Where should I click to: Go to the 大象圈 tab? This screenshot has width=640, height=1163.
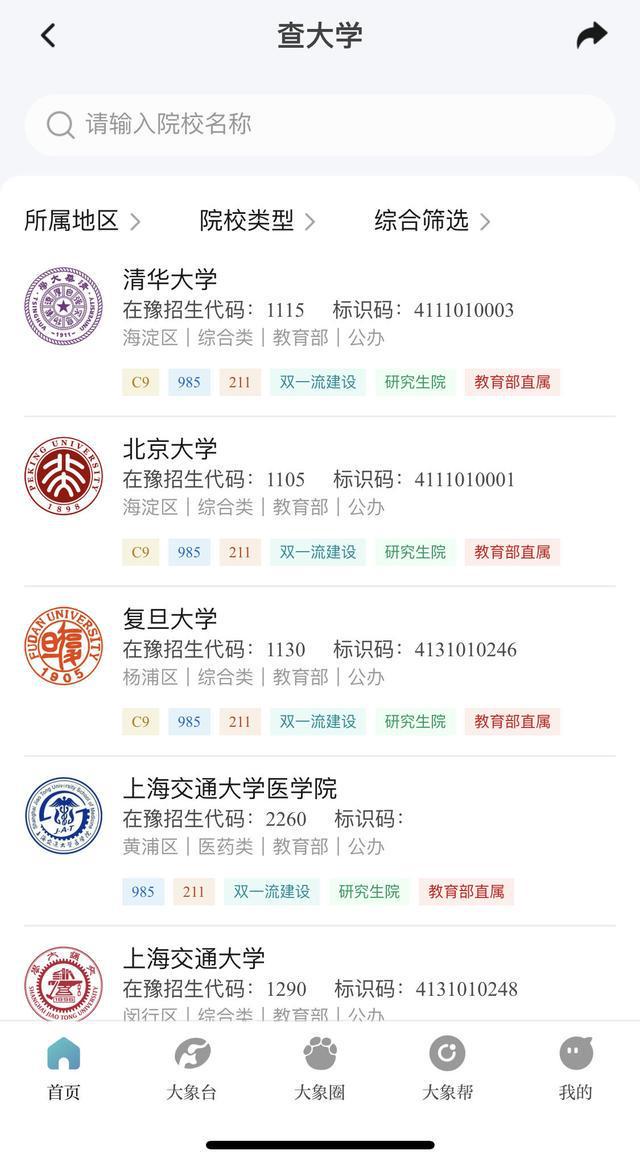[320, 1069]
